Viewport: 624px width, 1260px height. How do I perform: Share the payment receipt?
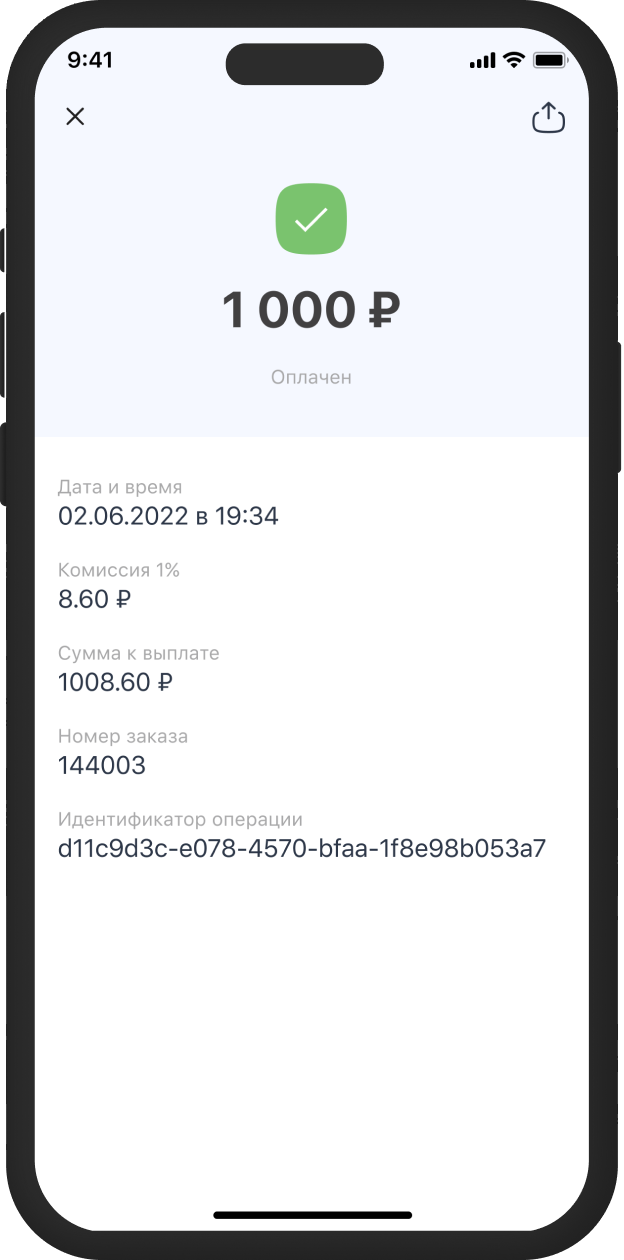coord(548,118)
